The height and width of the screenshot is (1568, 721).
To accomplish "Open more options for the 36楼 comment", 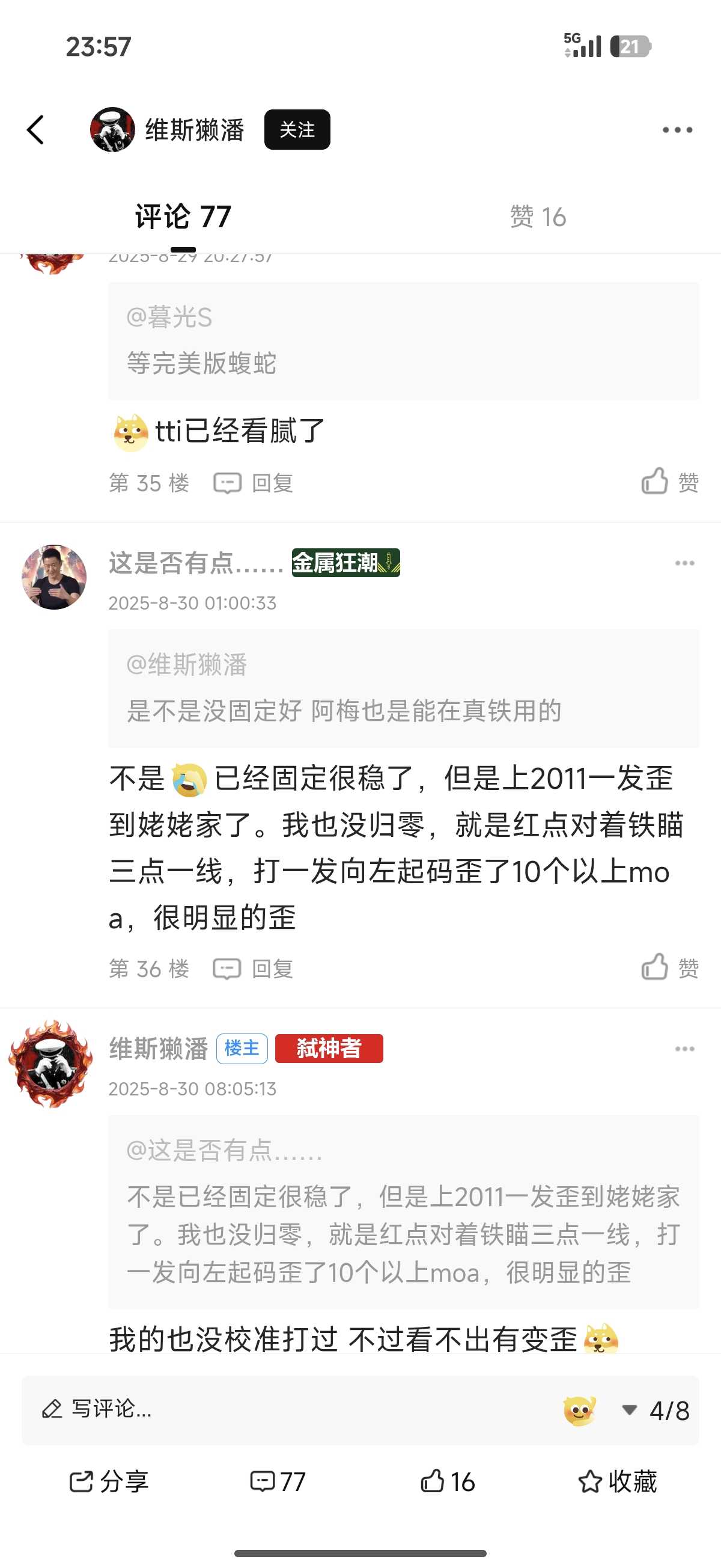I will 684,564.
